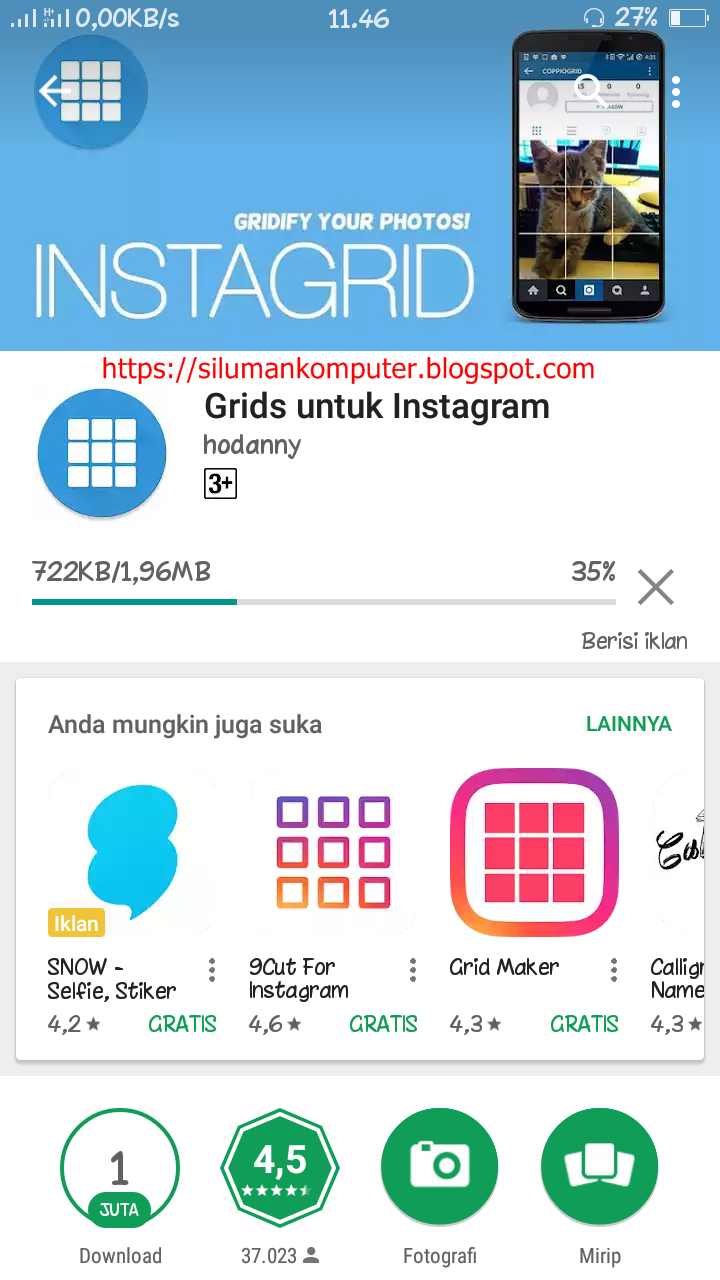720x1280 pixels.
Task: Open LAINNYA to see more suggestions
Action: pos(628,724)
